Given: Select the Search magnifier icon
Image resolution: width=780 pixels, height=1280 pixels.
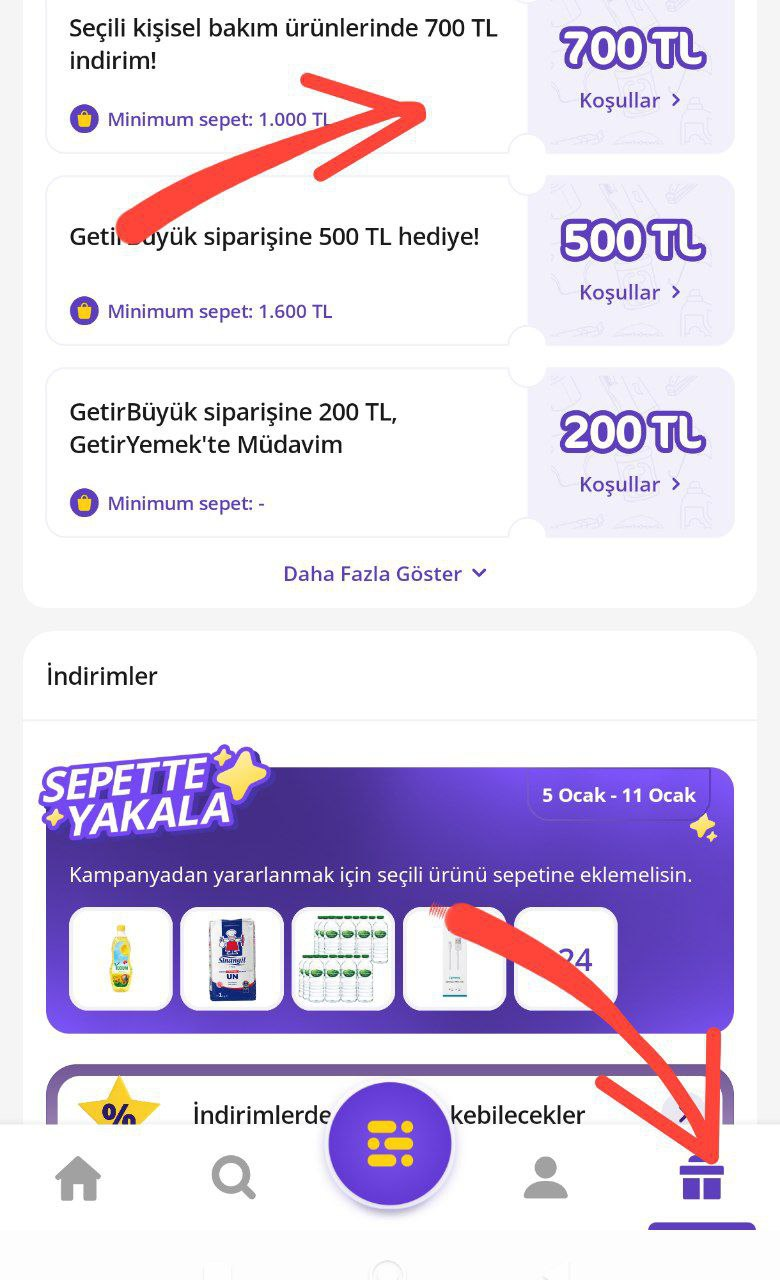Looking at the screenshot, I should (234, 1178).
